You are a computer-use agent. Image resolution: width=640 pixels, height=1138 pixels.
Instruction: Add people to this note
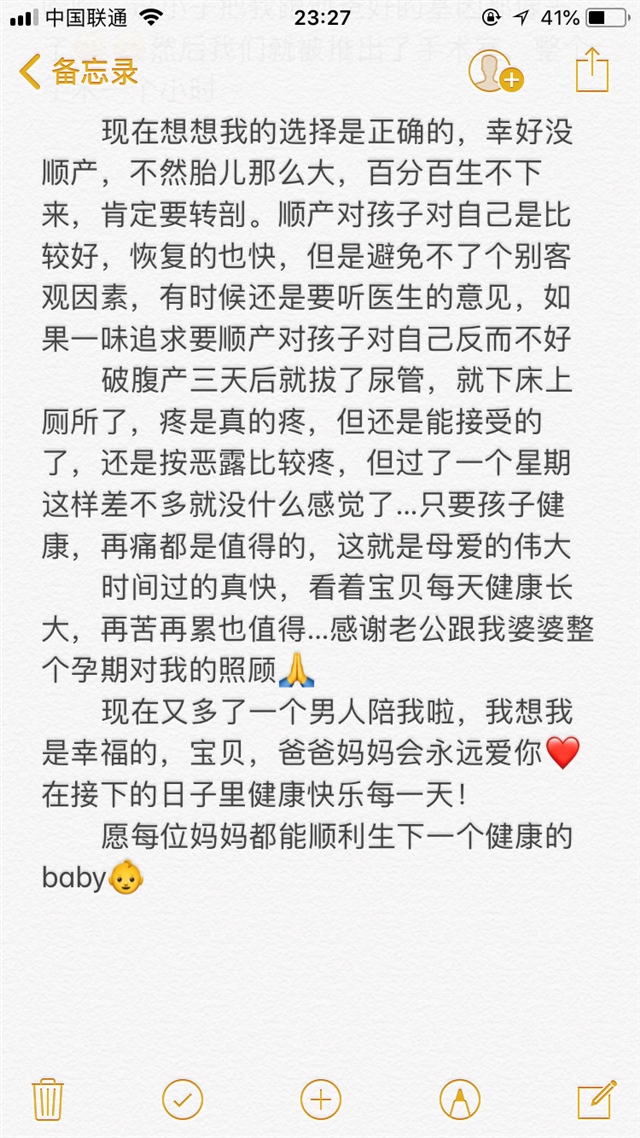point(496,71)
